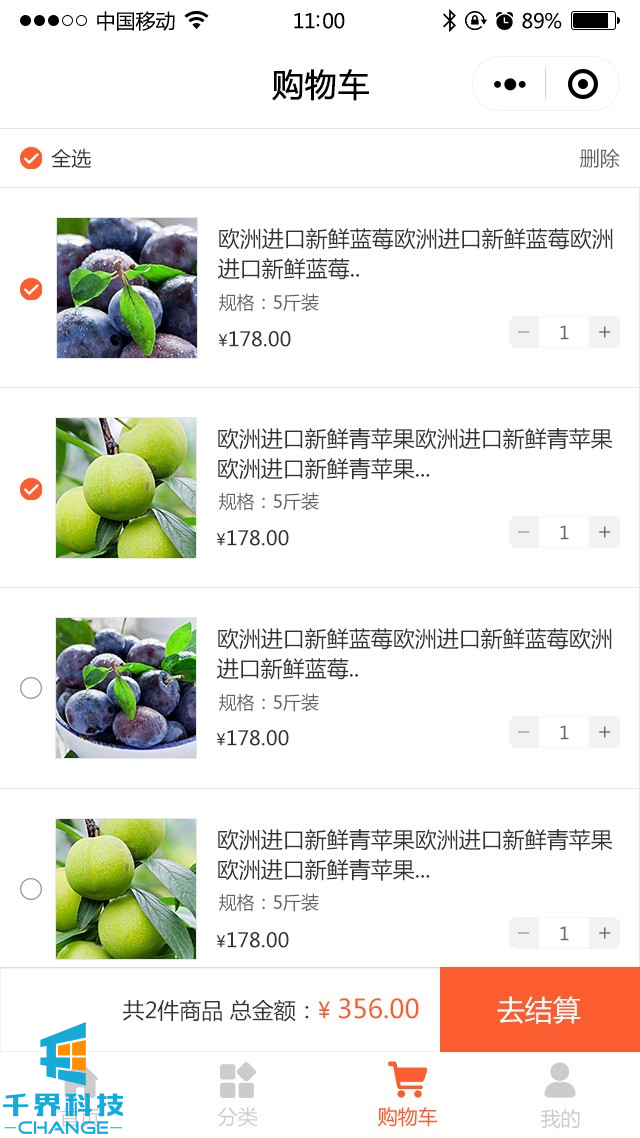
Task: Uncheck the selected 蓝莓 blueberry item
Action: point(31,289)
